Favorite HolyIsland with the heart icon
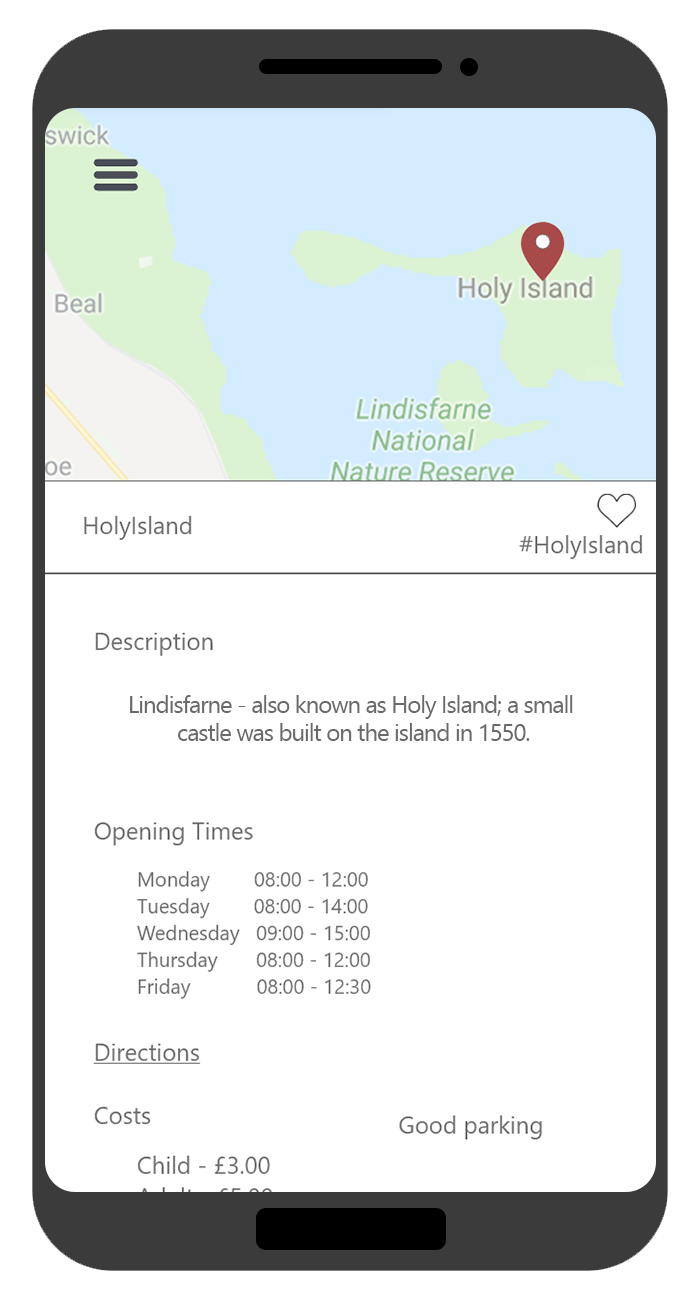This screenshot has width=700, height=1300. [616, 510]
